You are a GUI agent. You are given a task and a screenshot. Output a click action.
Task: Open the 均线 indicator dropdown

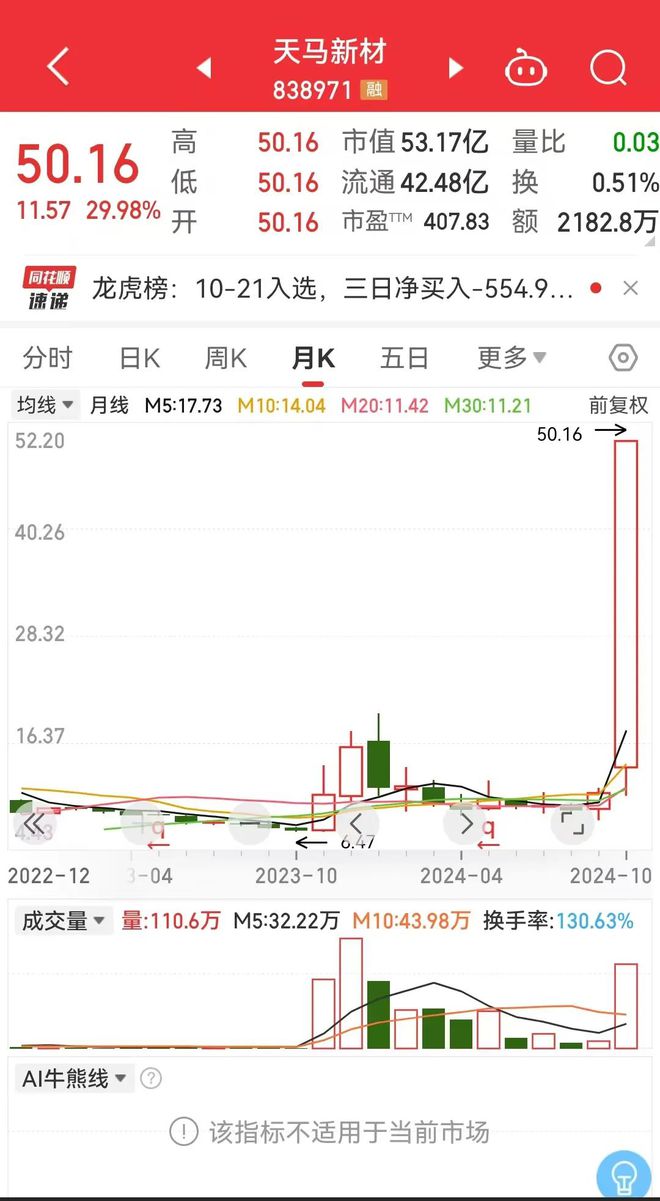point(46,405)
